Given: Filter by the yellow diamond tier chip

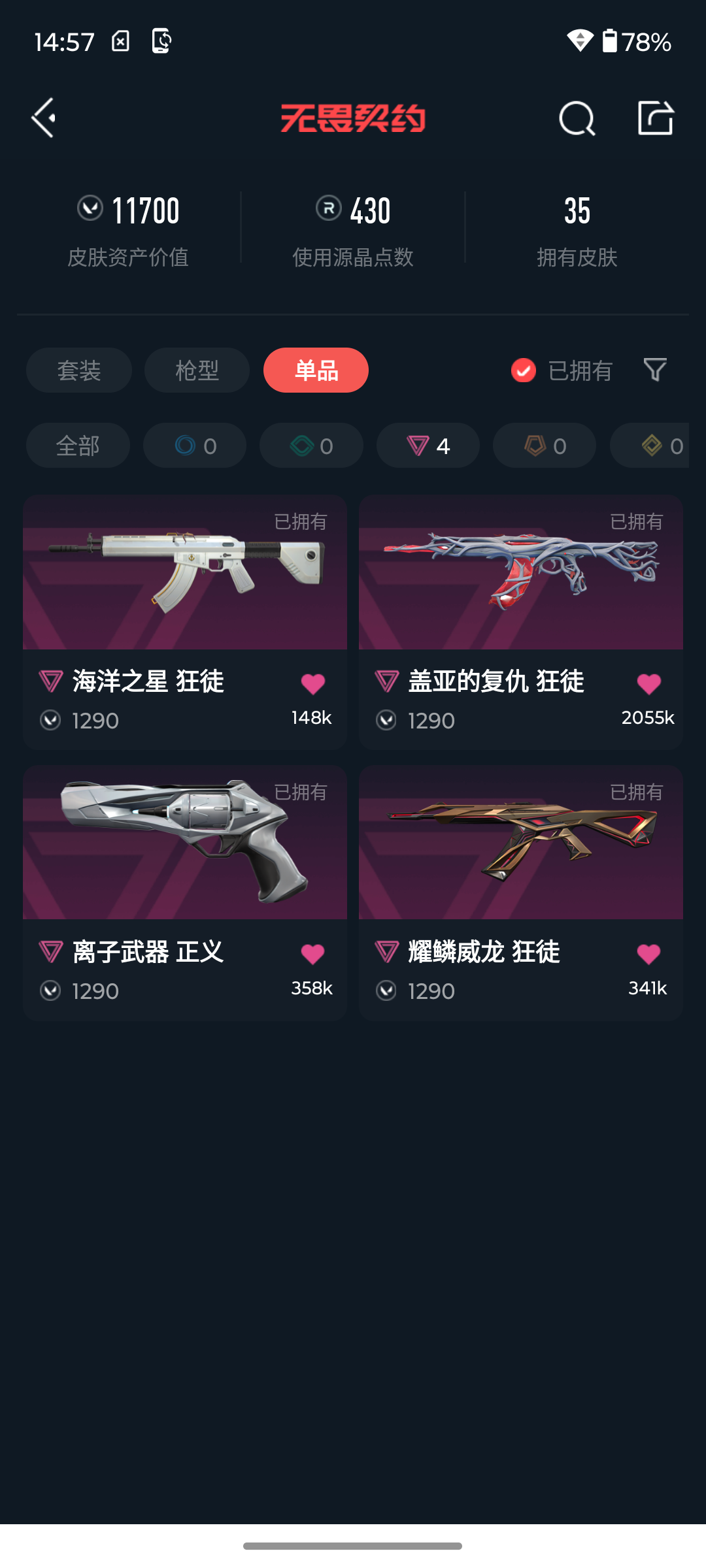Looking at the screenshot, I should tap(650, 446).
